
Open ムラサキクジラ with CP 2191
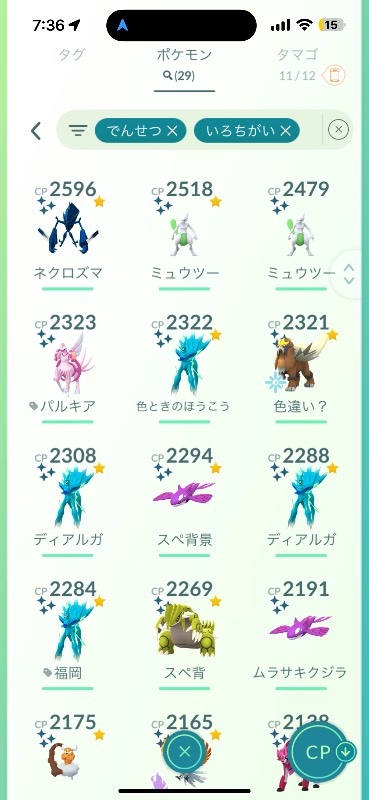coord(300,635)
